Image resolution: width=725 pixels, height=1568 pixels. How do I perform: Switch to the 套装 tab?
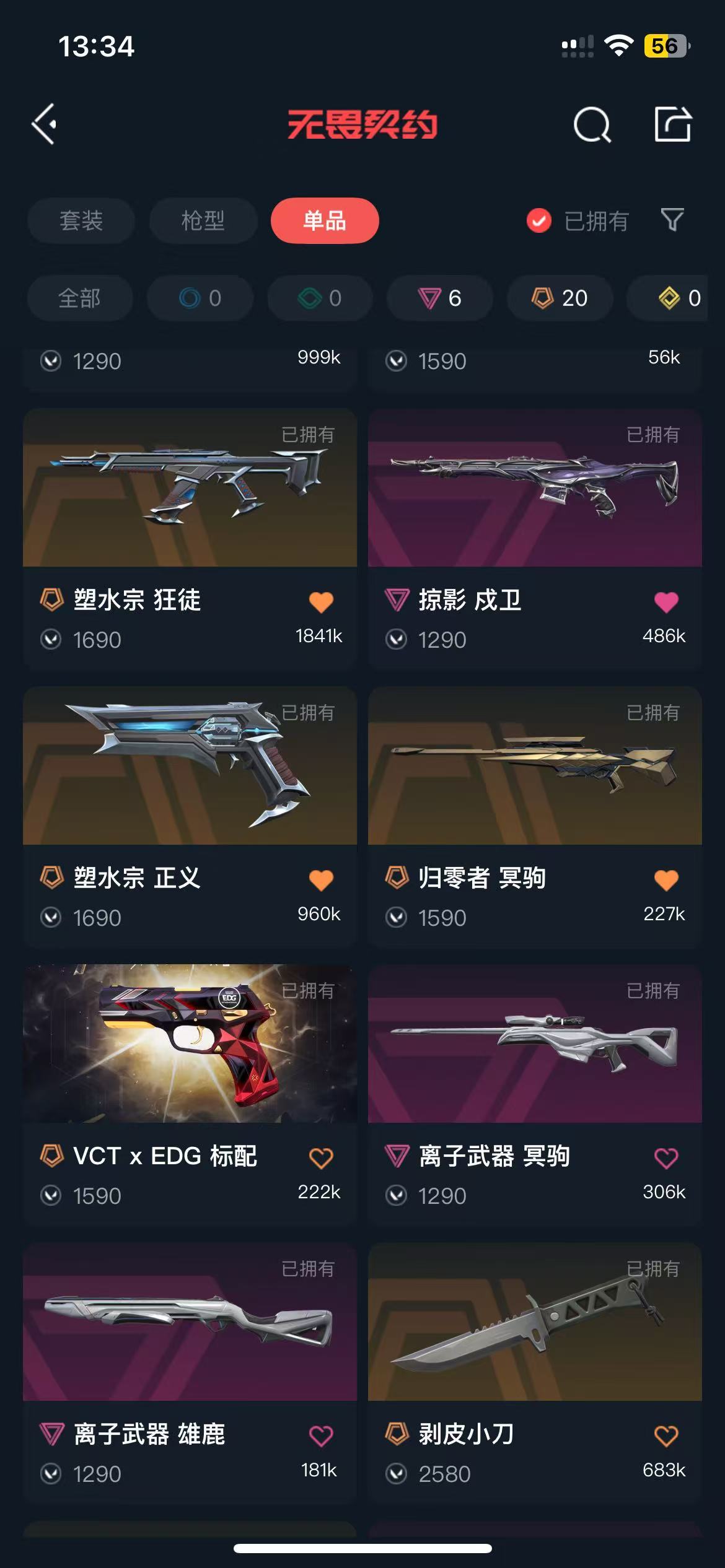[x=81, y=220]
